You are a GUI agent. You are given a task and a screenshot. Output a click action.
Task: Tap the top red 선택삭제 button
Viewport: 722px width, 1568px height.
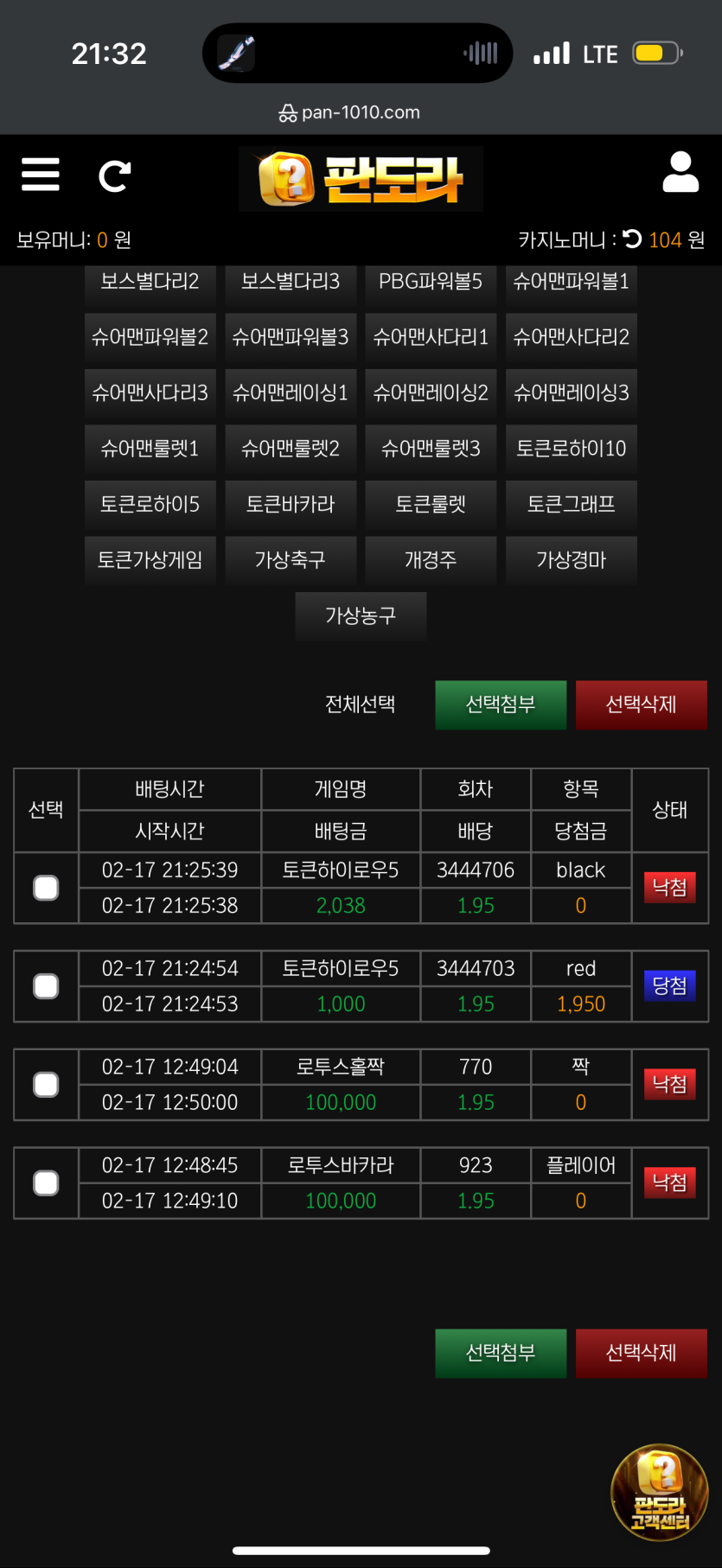coord(641,704)
